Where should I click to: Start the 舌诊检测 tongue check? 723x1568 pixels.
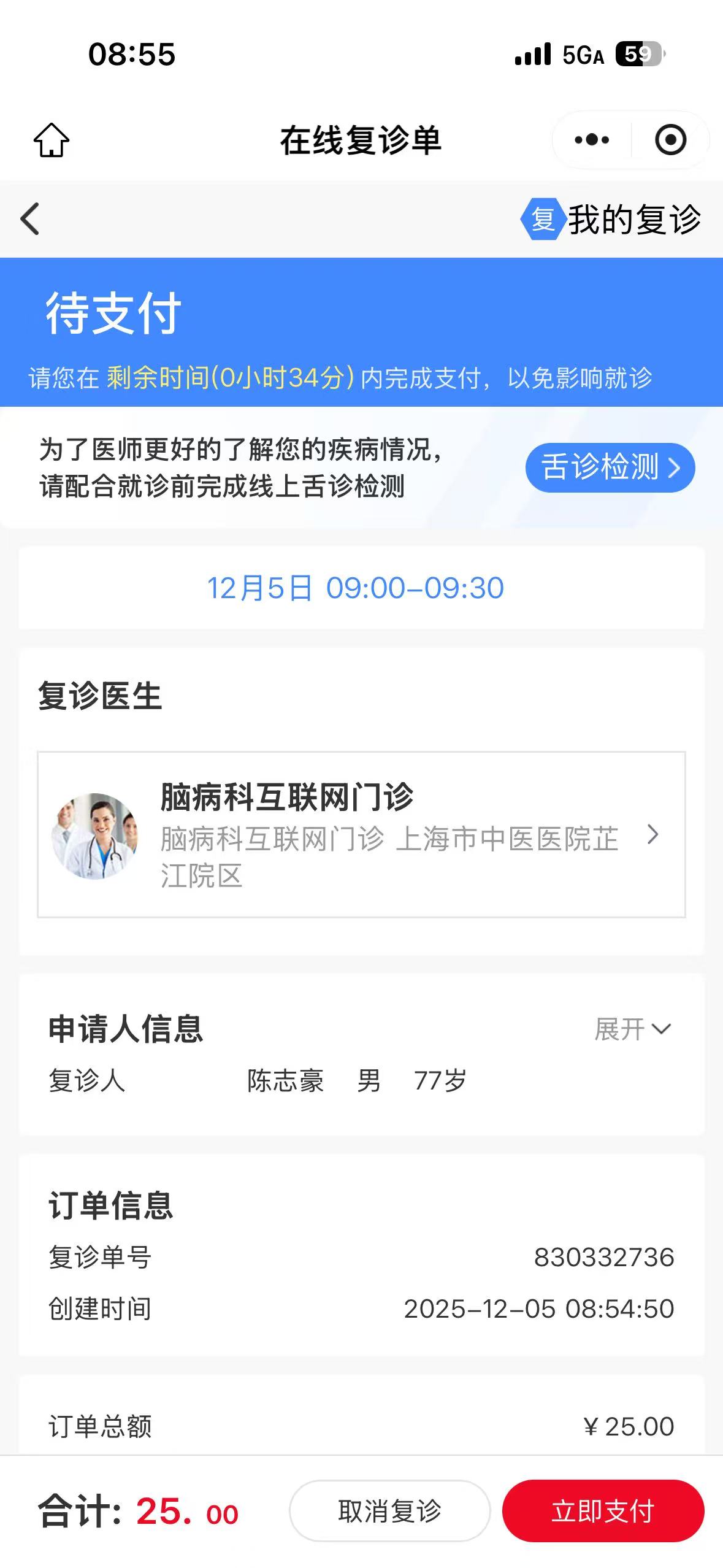click(610, 467)
